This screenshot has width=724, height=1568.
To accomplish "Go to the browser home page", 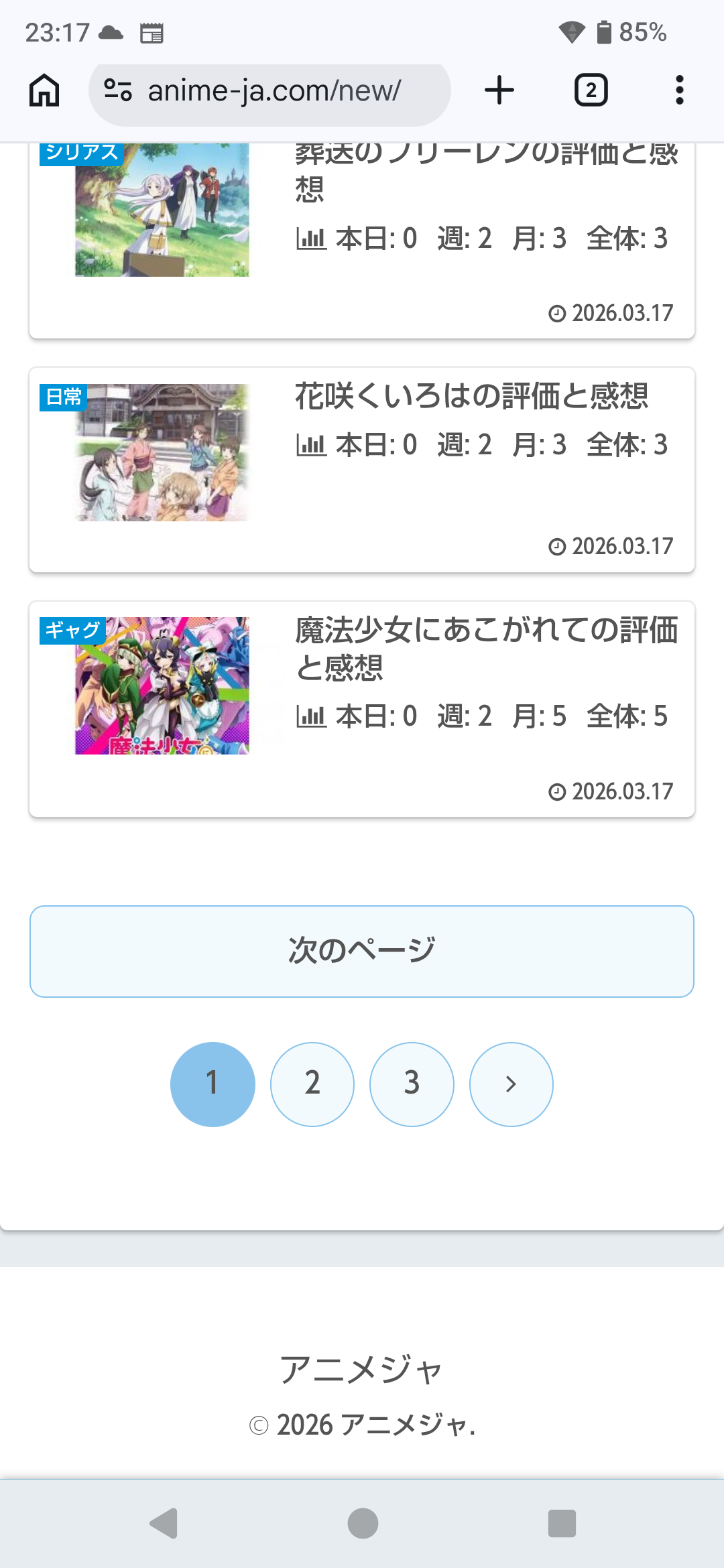I will point(44,90).
